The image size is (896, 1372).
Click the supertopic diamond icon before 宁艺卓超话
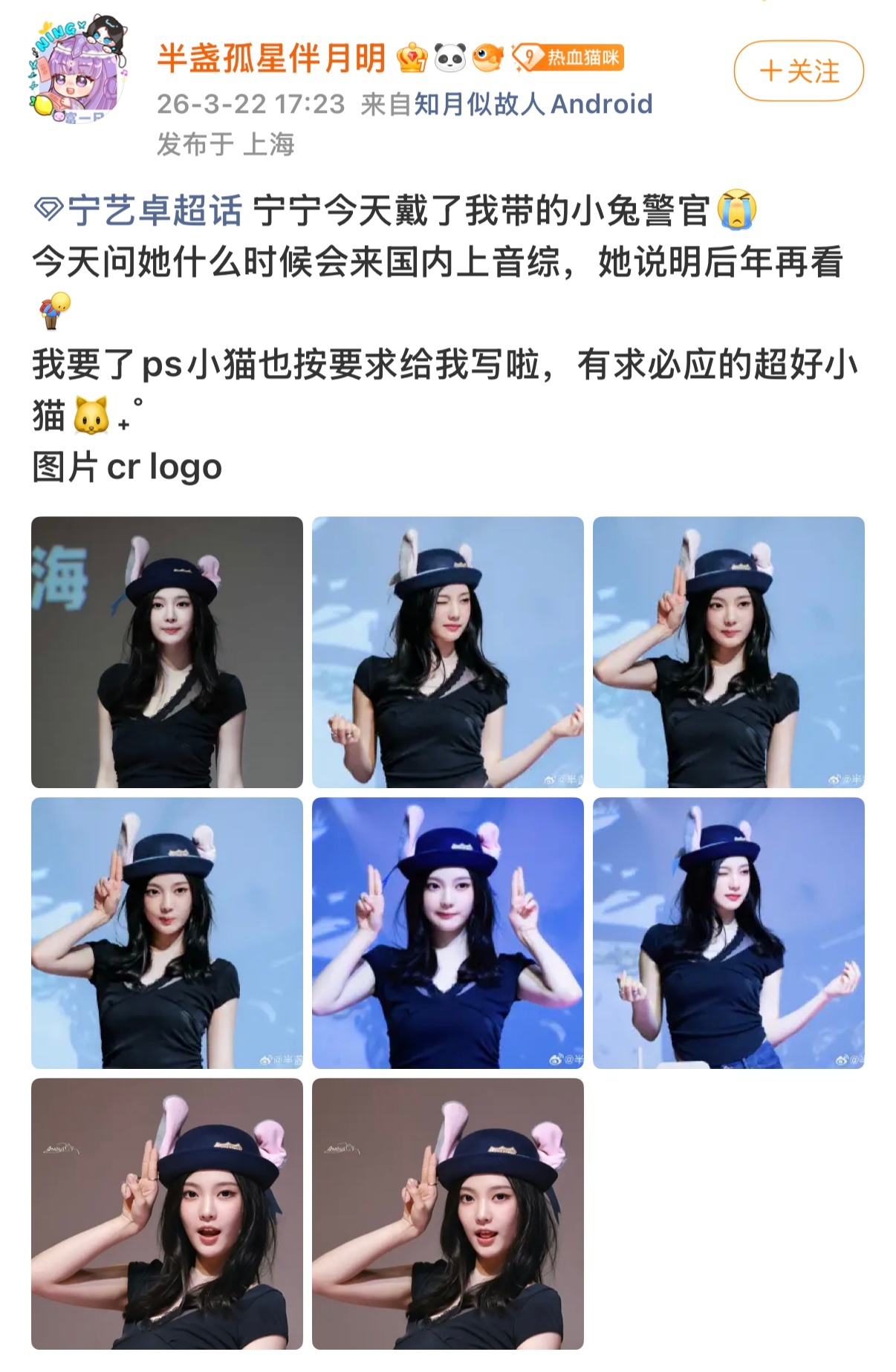pos(46,206)
